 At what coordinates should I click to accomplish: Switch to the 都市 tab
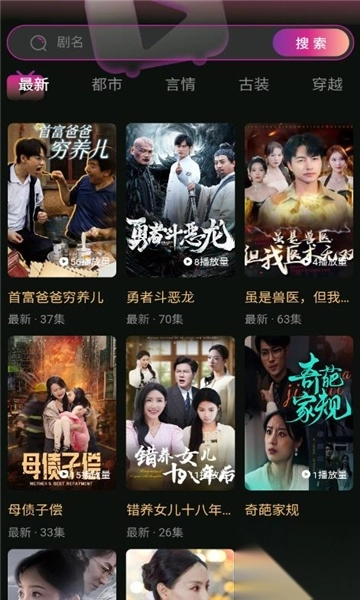(x=107, y=85)
